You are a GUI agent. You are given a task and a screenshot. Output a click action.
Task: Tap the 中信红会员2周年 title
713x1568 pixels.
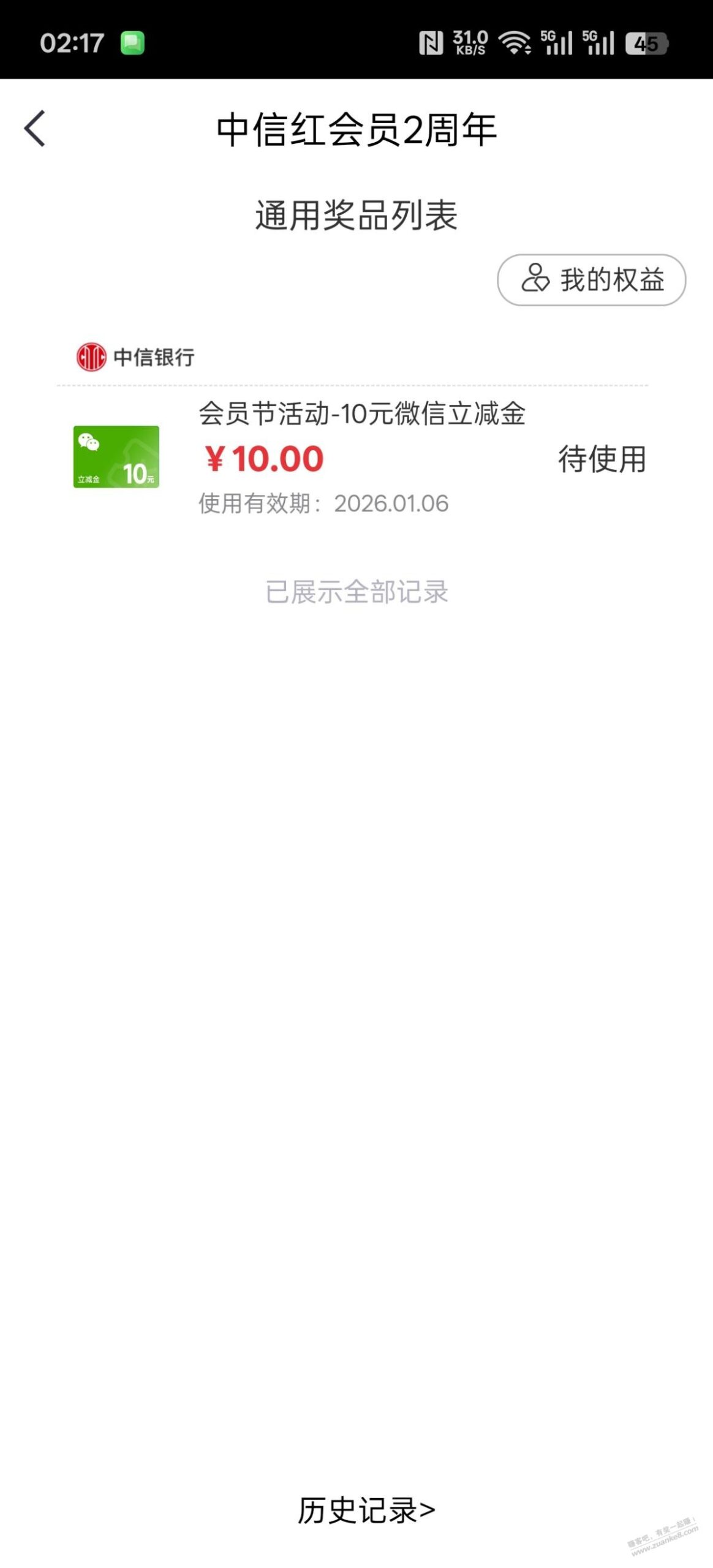pyautogui.click(x=356, y=130)
